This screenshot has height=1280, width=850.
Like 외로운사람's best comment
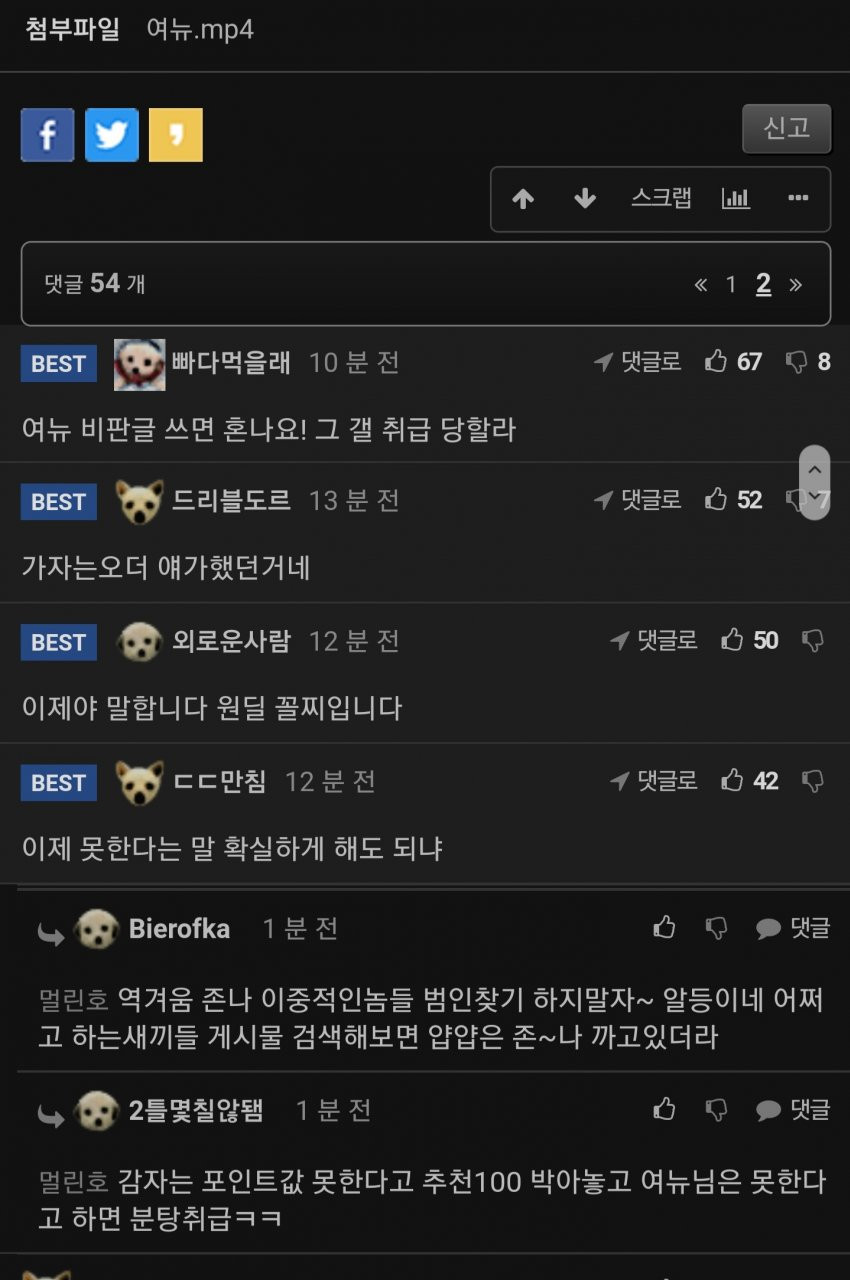[732, 640]
